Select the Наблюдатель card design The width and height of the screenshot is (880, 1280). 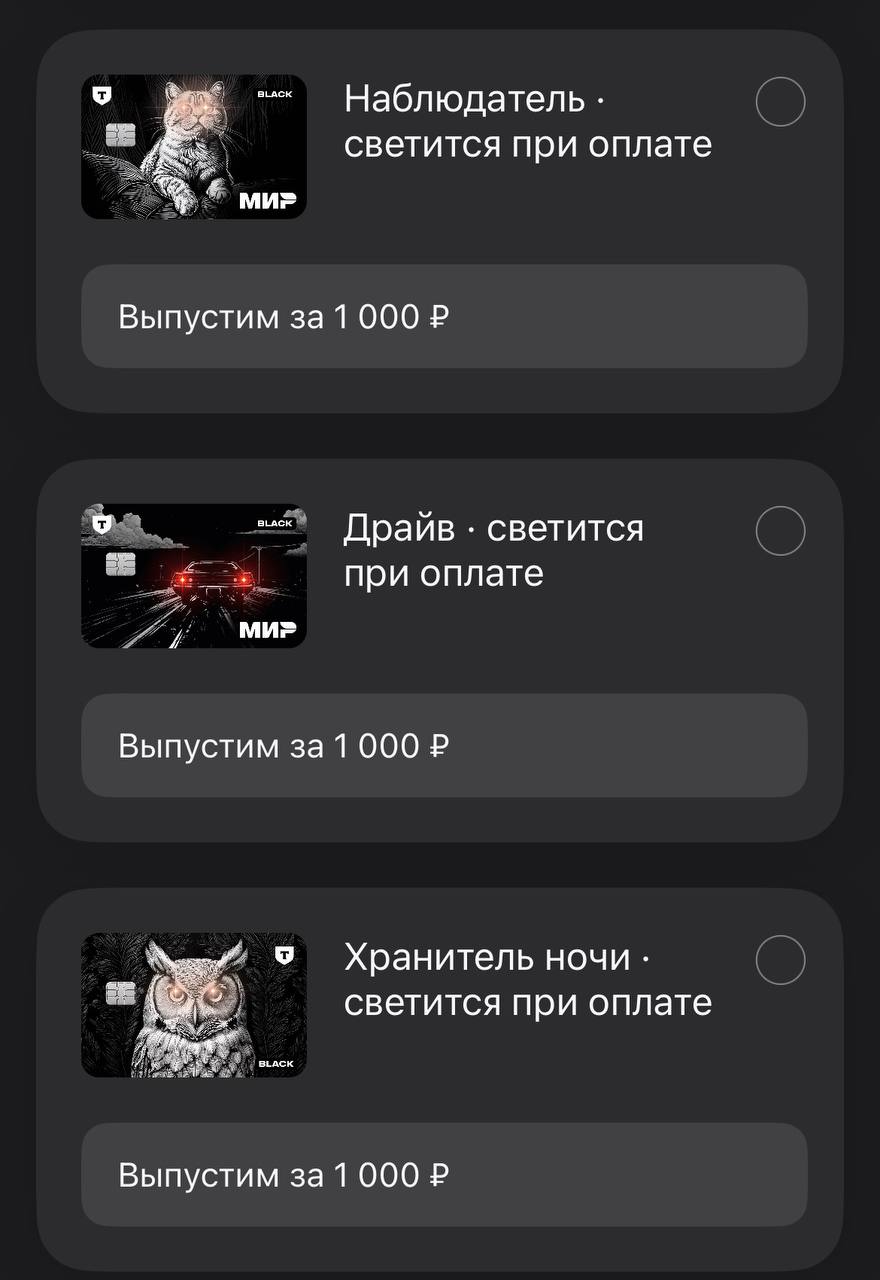(780, 100)
